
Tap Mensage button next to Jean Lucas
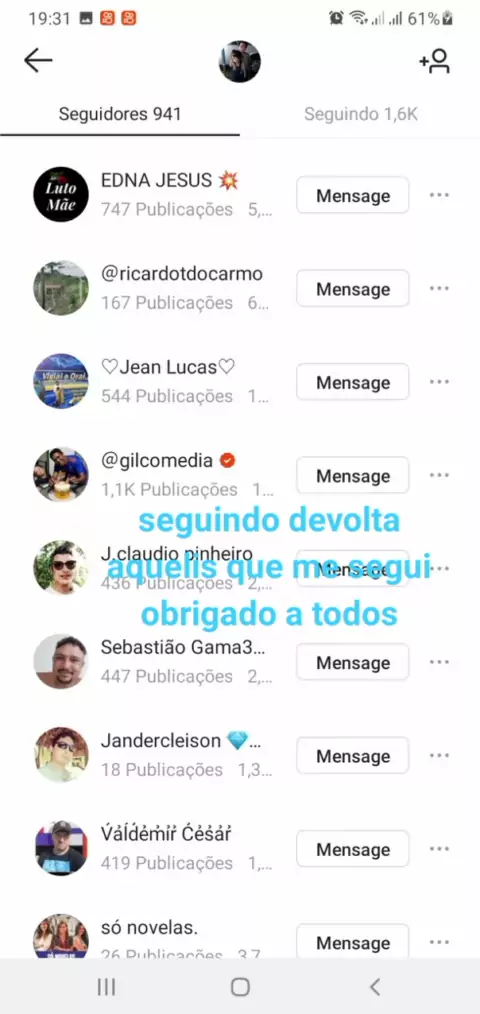[x=353, y=382]
